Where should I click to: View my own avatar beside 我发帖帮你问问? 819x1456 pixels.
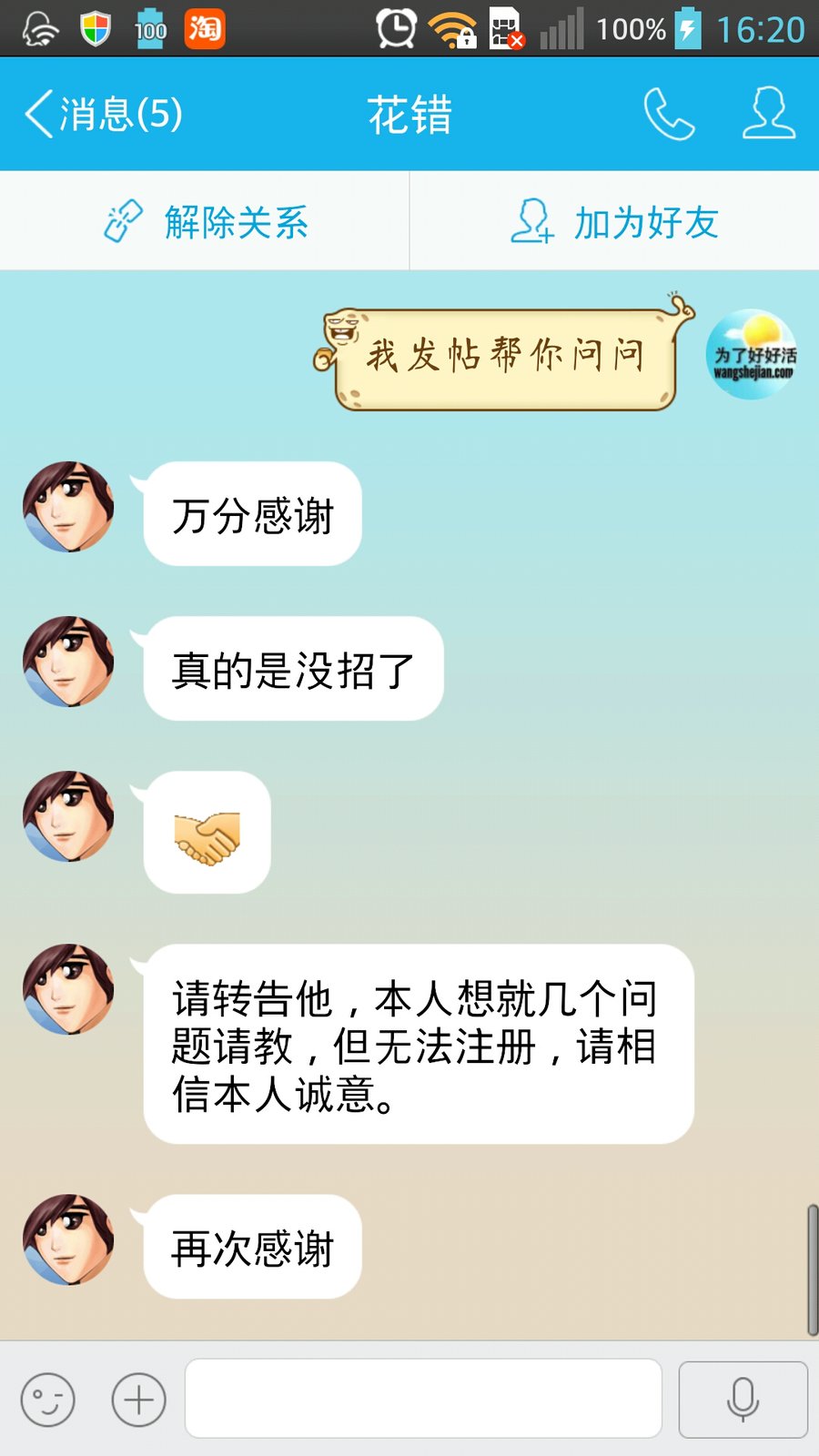[752, 355]
